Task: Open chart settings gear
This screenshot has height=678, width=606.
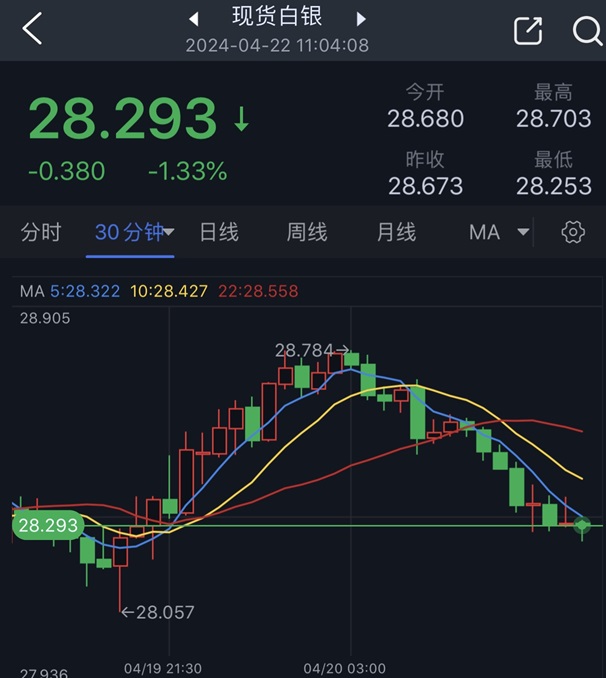Action: 573,233
